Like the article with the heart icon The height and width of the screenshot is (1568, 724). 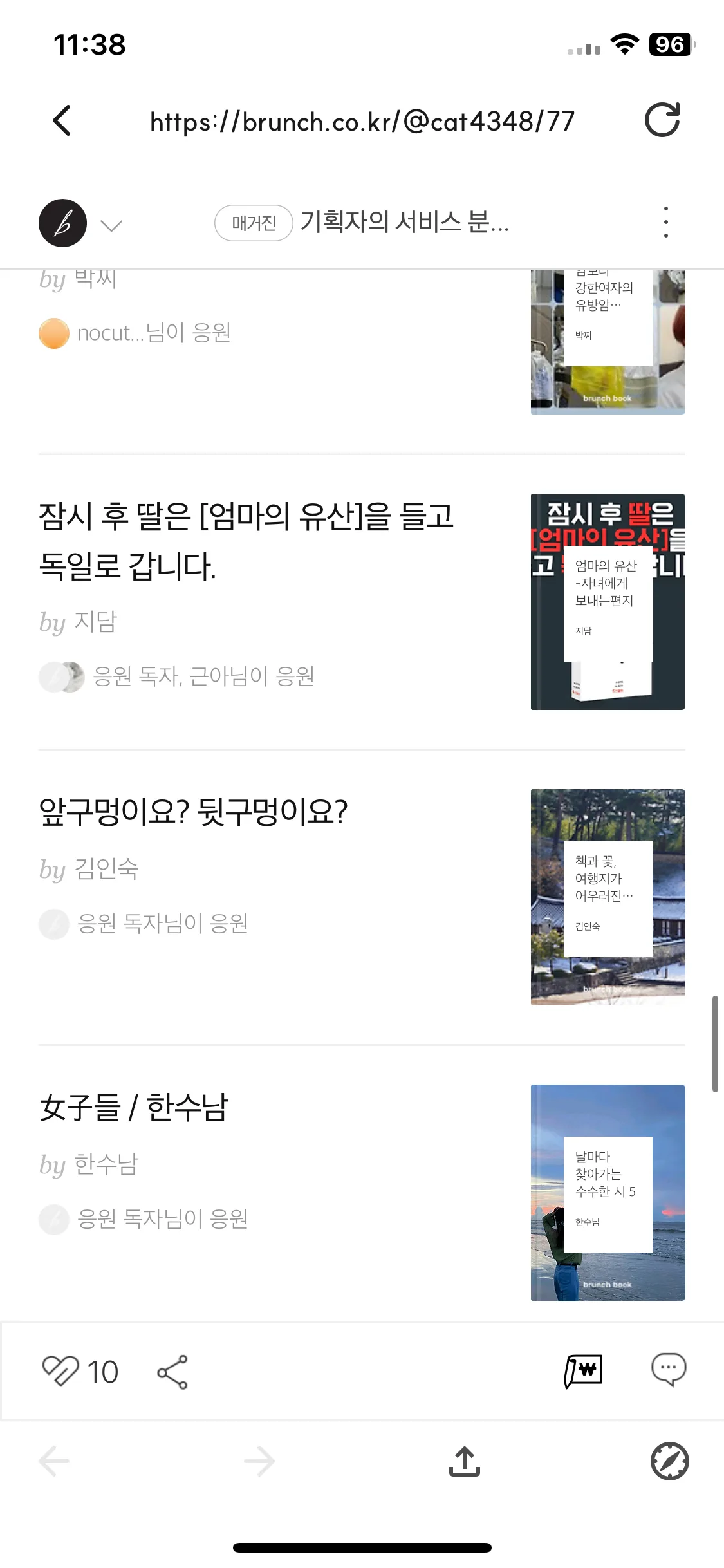tap(62, 1370)
